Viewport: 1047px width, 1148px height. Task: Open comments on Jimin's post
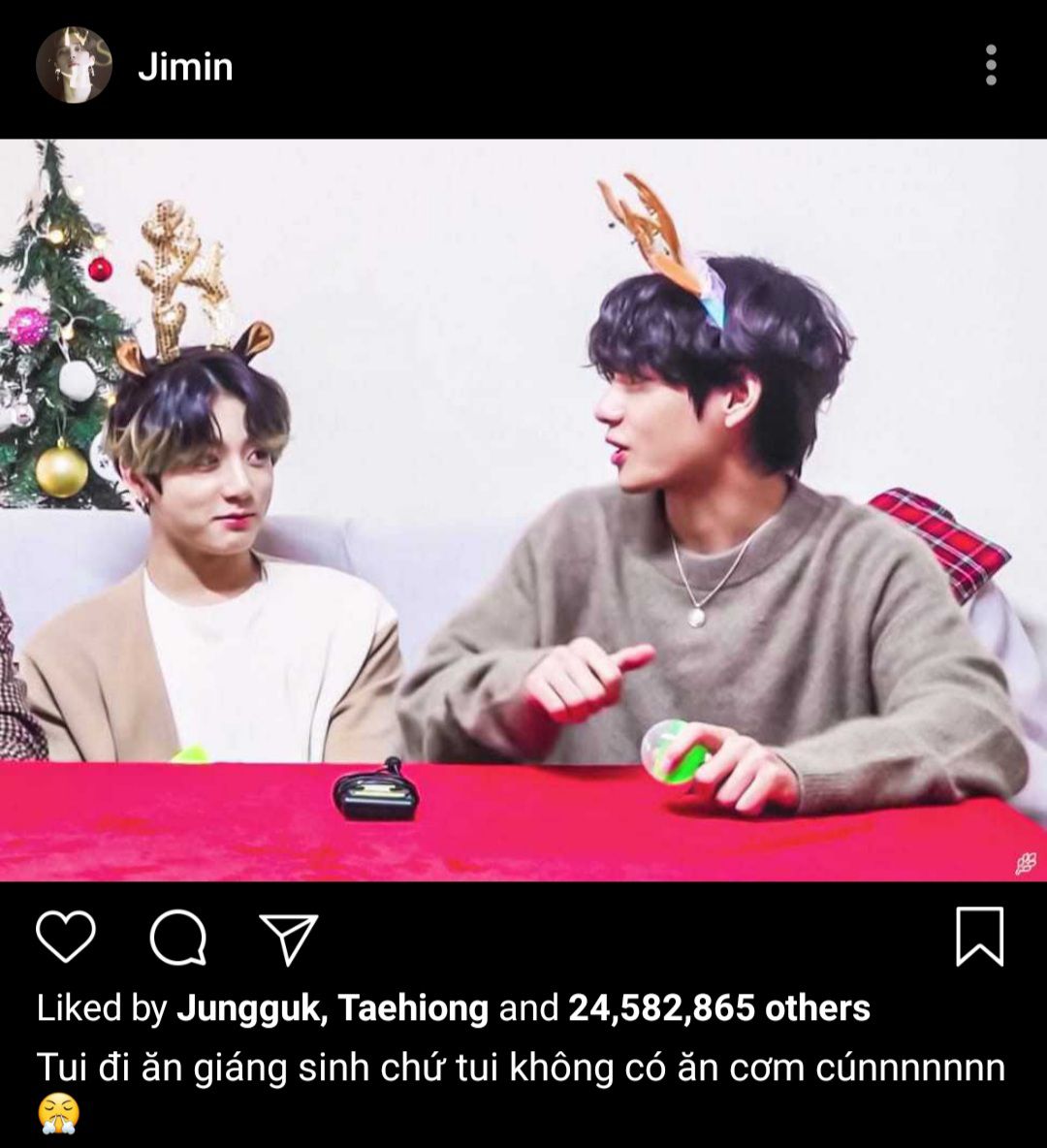[178, 938]
